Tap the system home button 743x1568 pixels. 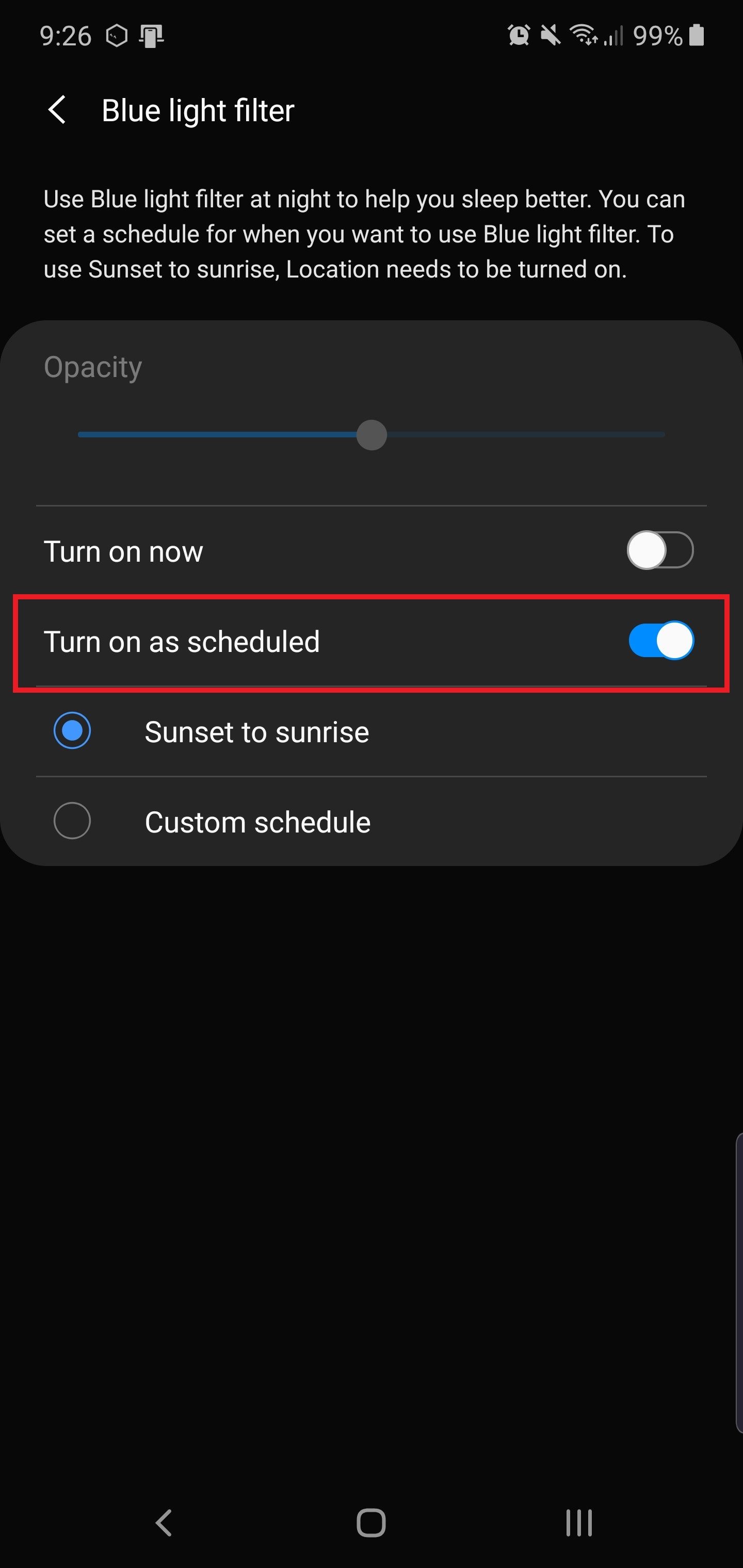[x=371, y=1523]
